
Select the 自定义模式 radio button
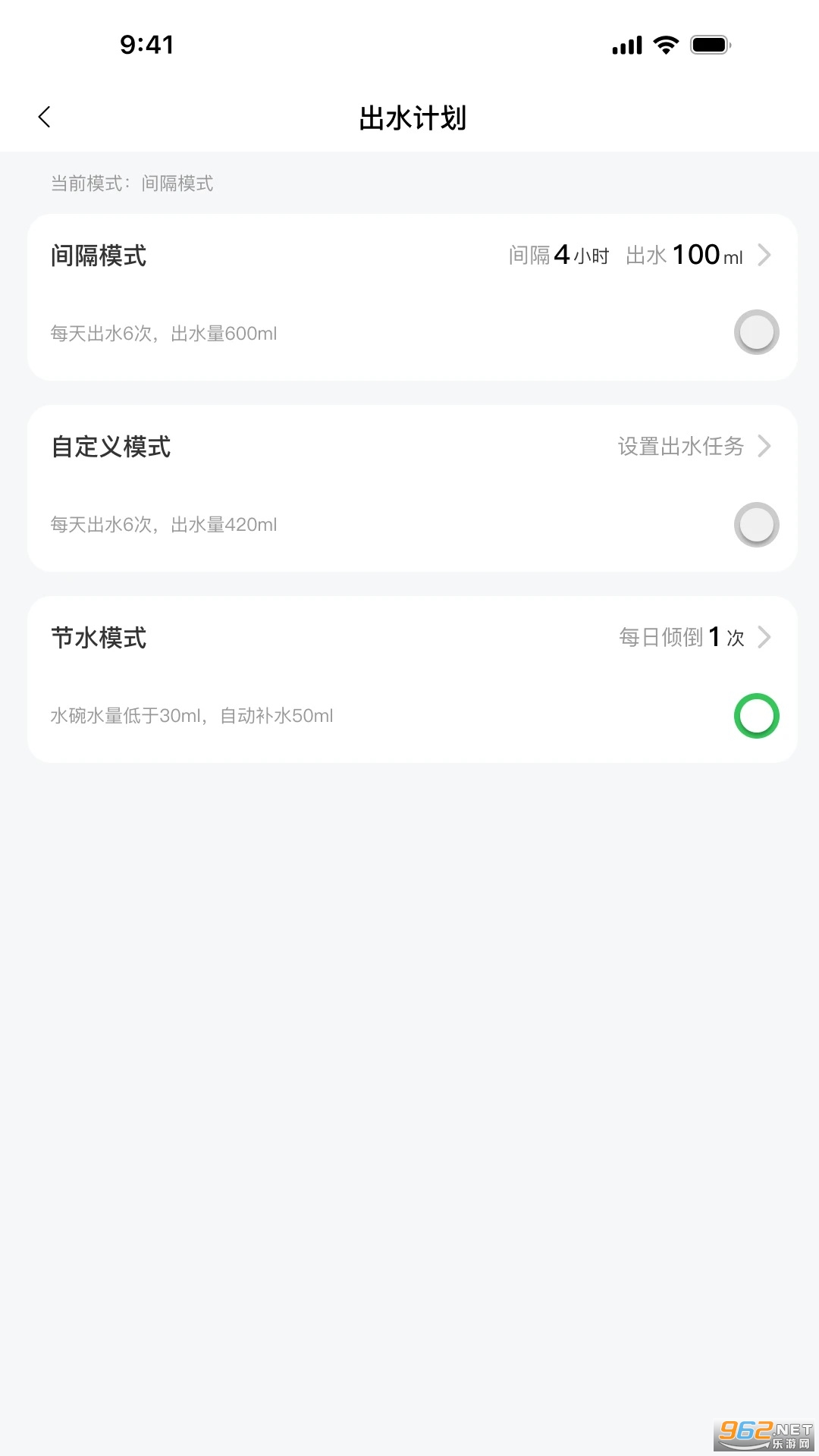756,524
